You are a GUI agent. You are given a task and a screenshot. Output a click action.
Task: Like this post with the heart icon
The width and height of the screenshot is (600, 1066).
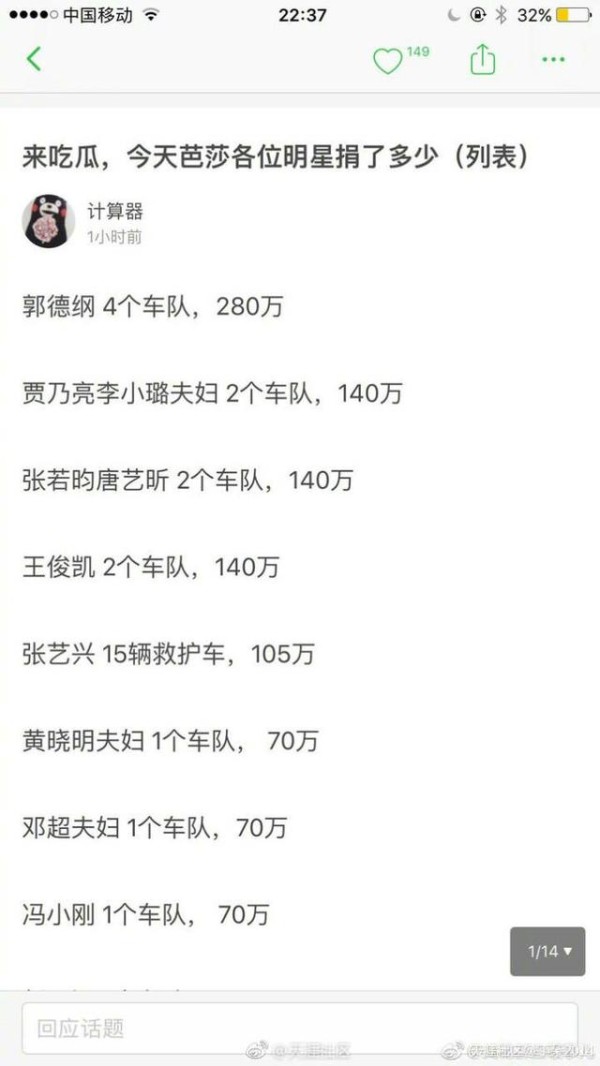[387, 61]
